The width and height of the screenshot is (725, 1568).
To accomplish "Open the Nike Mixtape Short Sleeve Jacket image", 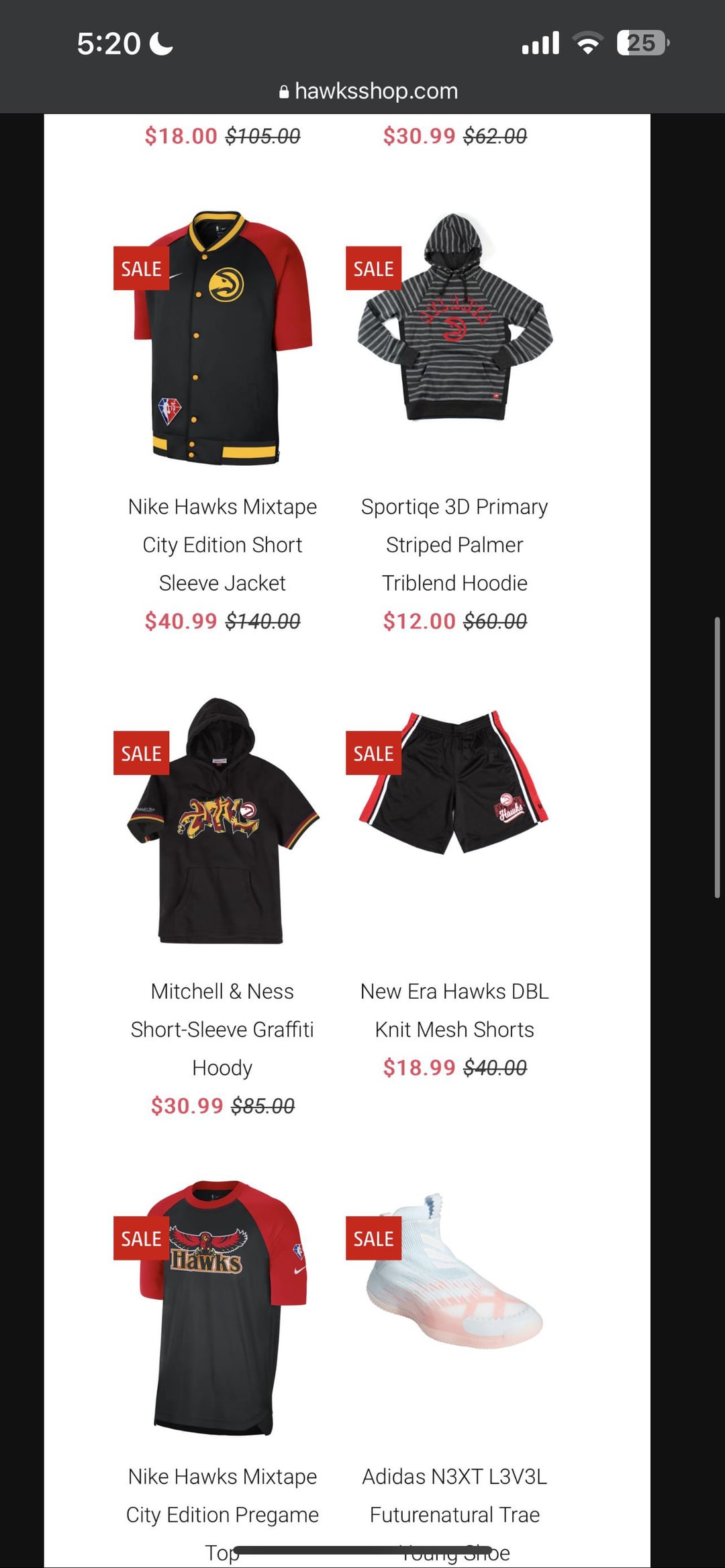I will click(x=222, y=338).
